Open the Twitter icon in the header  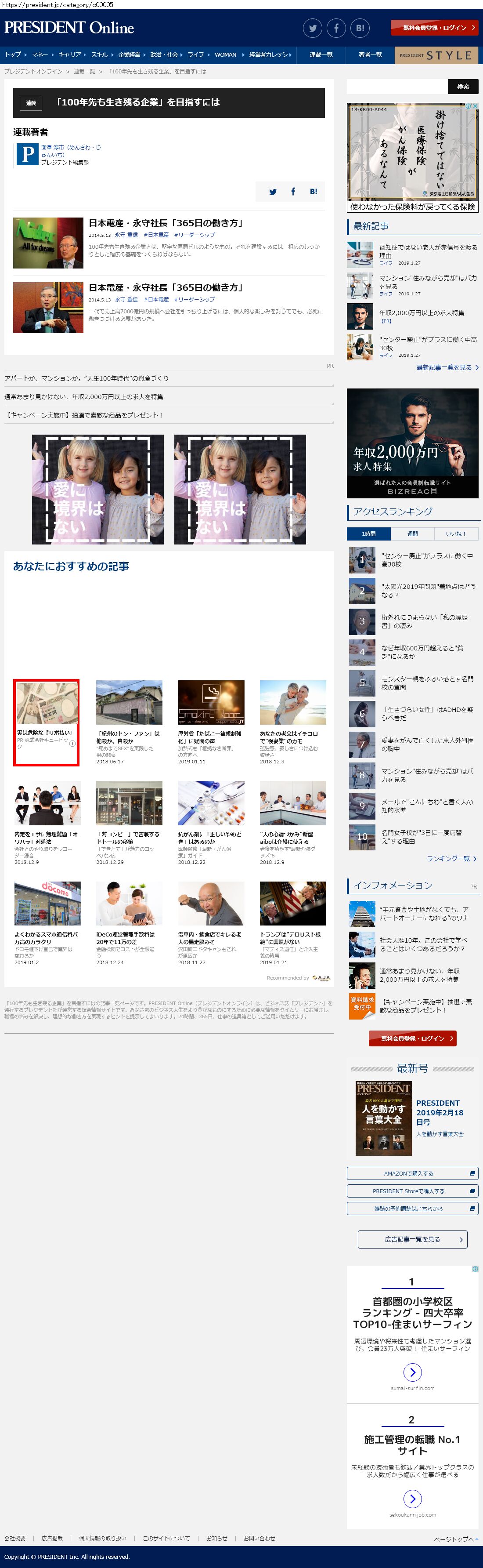pyautogui.click(x=313, y=28)
